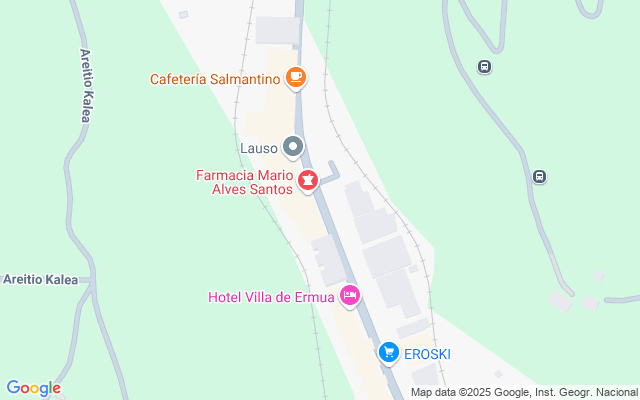Open the EROSKI supermarket marker
The height and width of the screenshot is (400, 640).
tap(388, 352)
